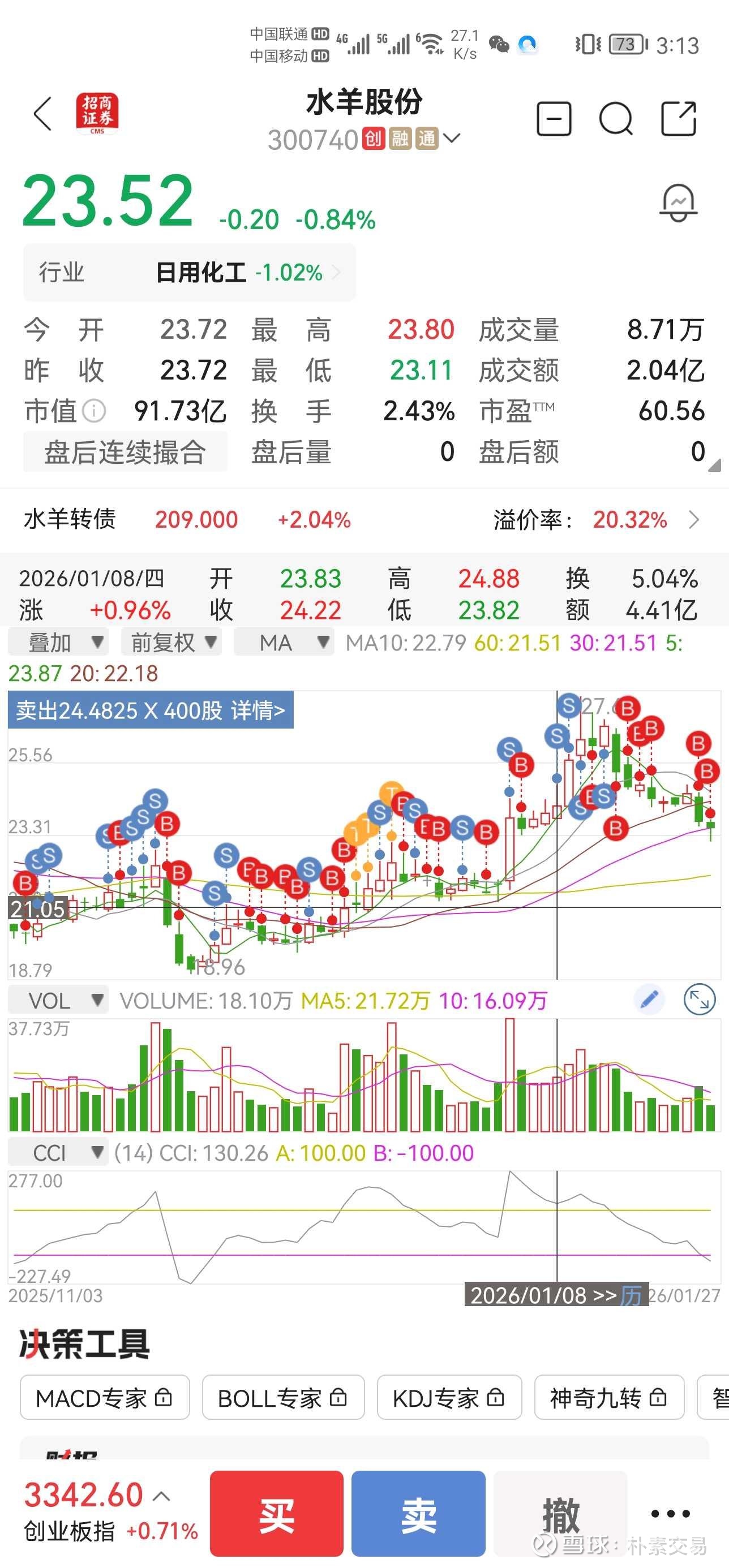Expand the chart to full screen
Viewport: 729px width, 1568px height.
click(699, 1000)
